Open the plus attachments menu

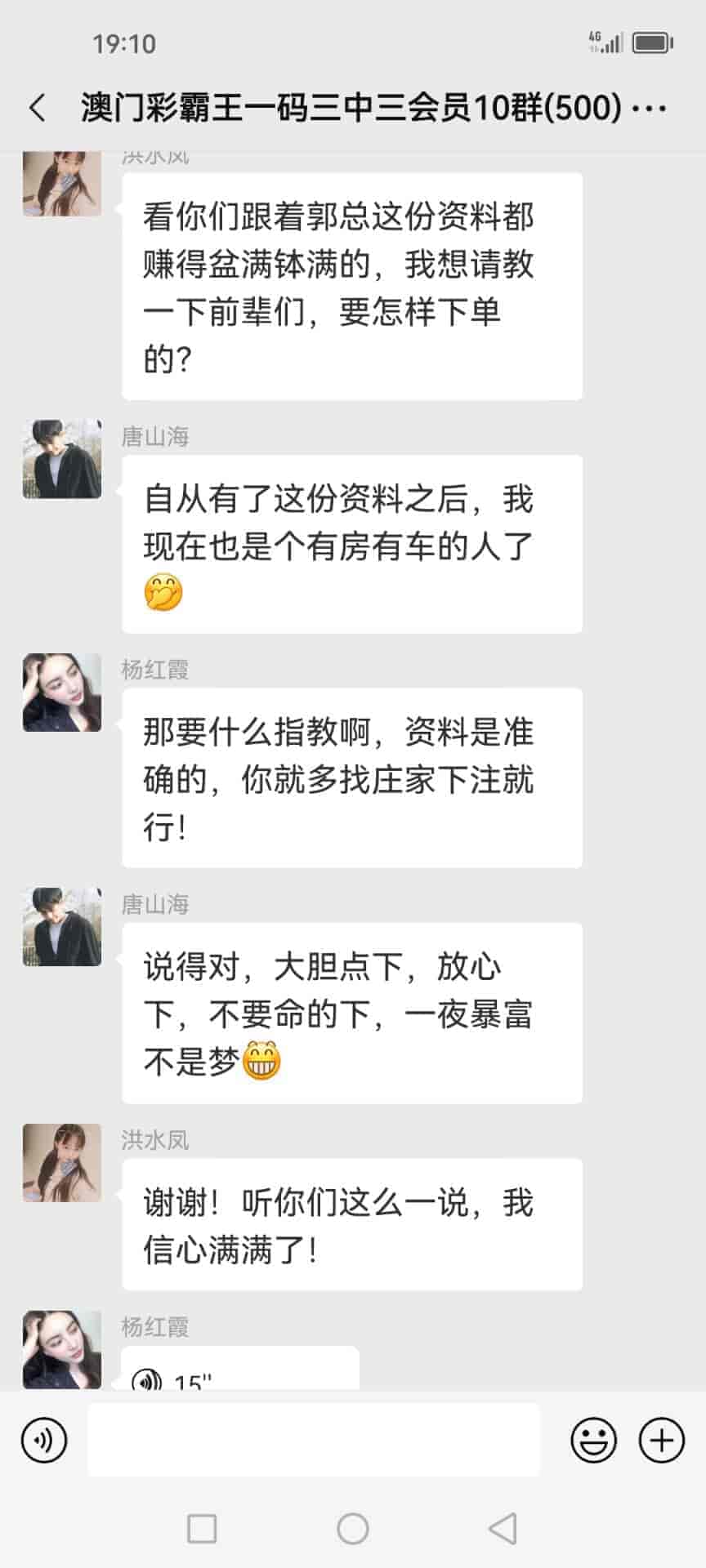tap(661, 1439)
